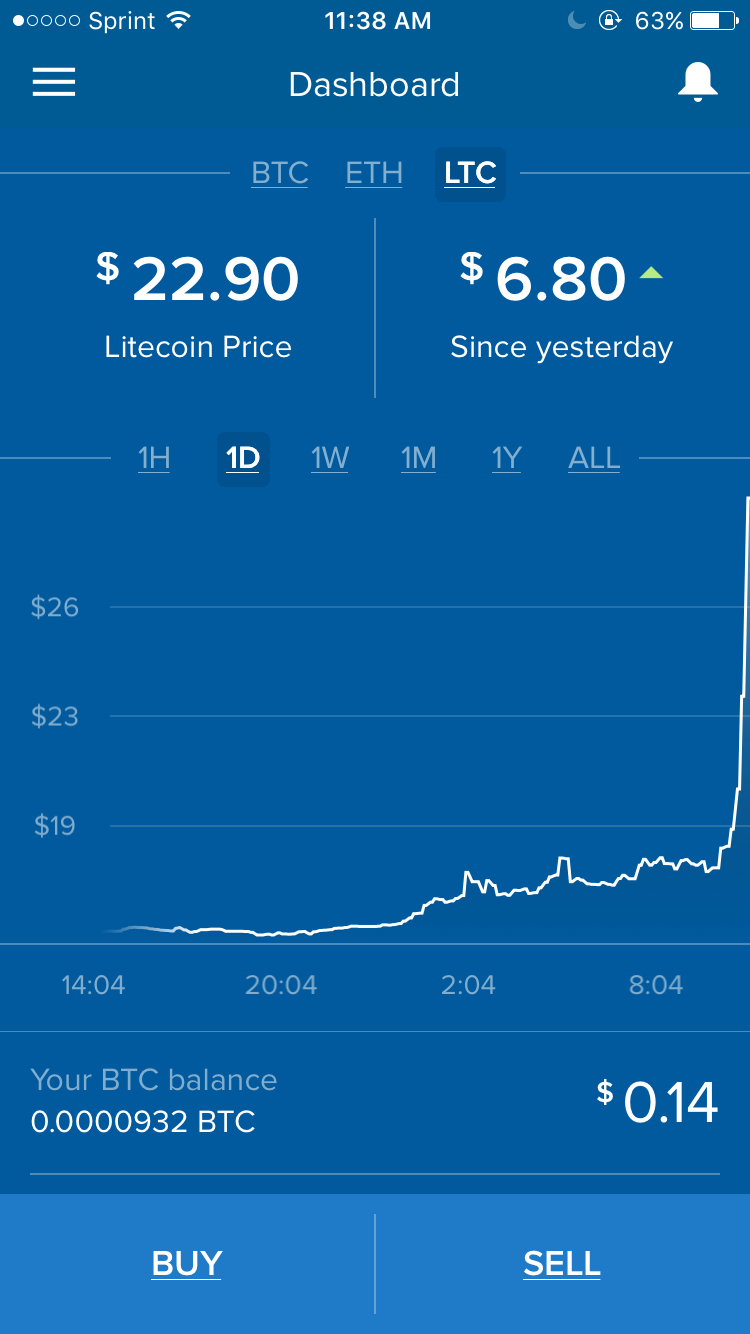Show the ALL time chart
The width and height of the screenshot is (750, 1334).
point(594,459)
